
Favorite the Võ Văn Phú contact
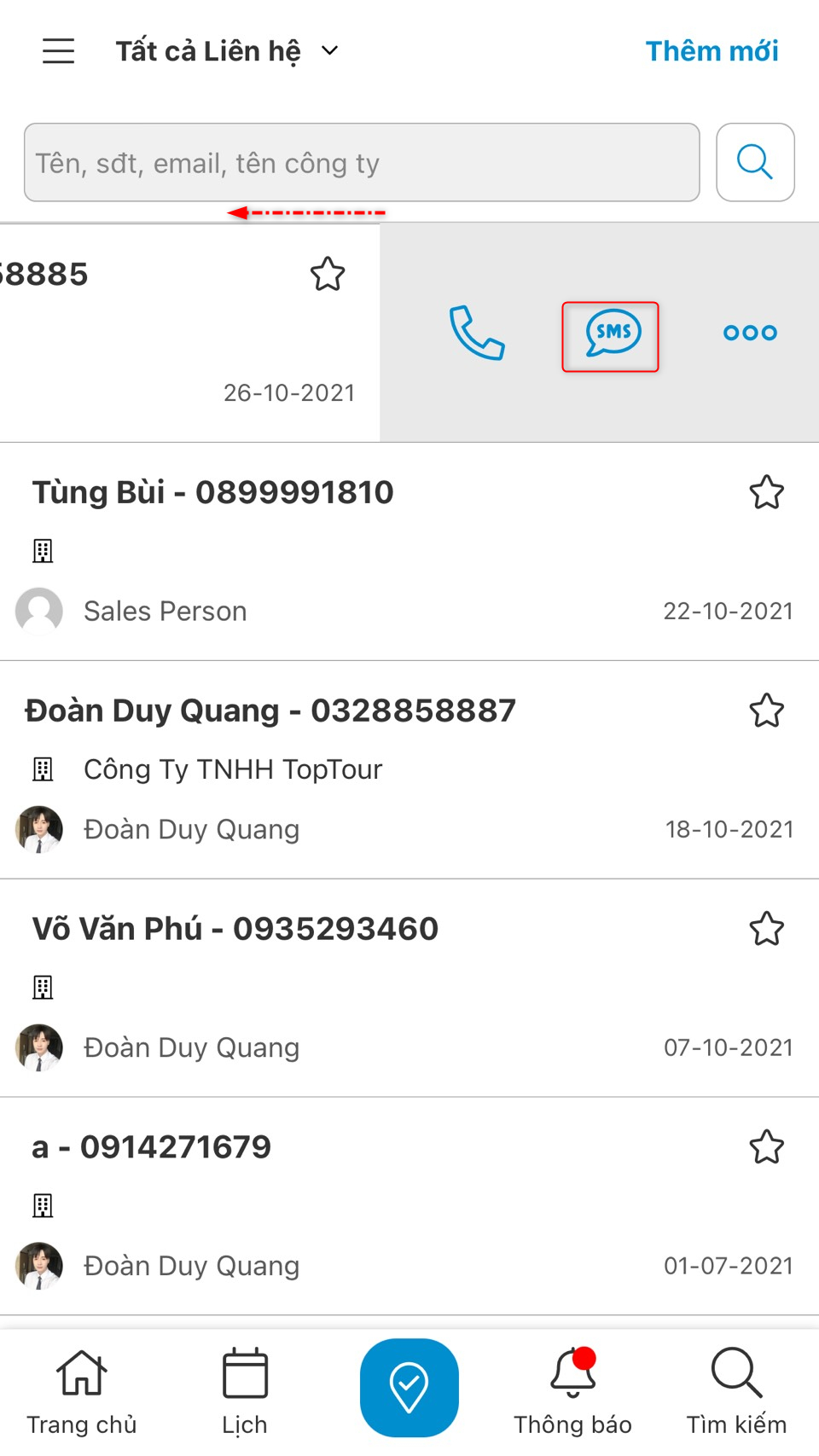pyautogui.click(x=766, y=929)
